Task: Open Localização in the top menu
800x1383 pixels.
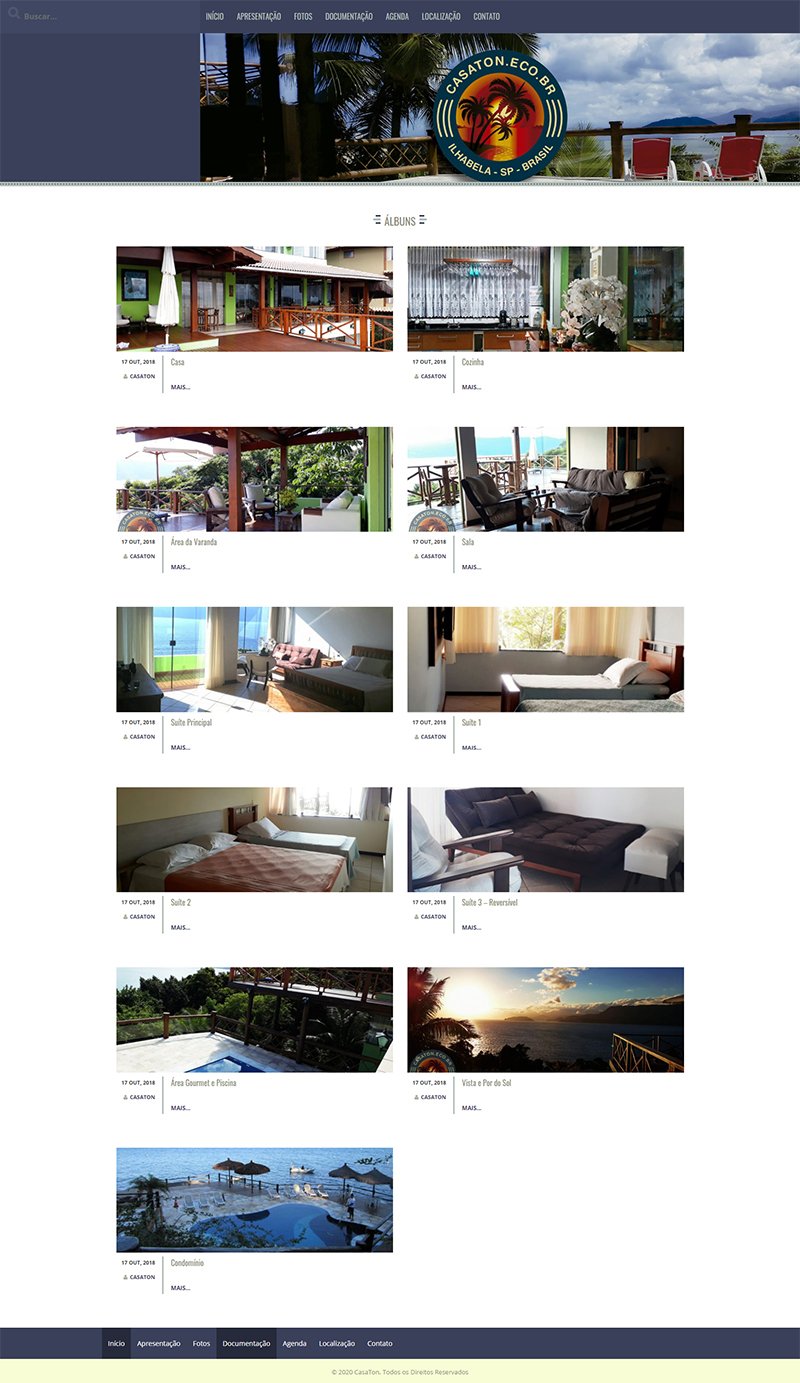Action: [x=441, y=17]
